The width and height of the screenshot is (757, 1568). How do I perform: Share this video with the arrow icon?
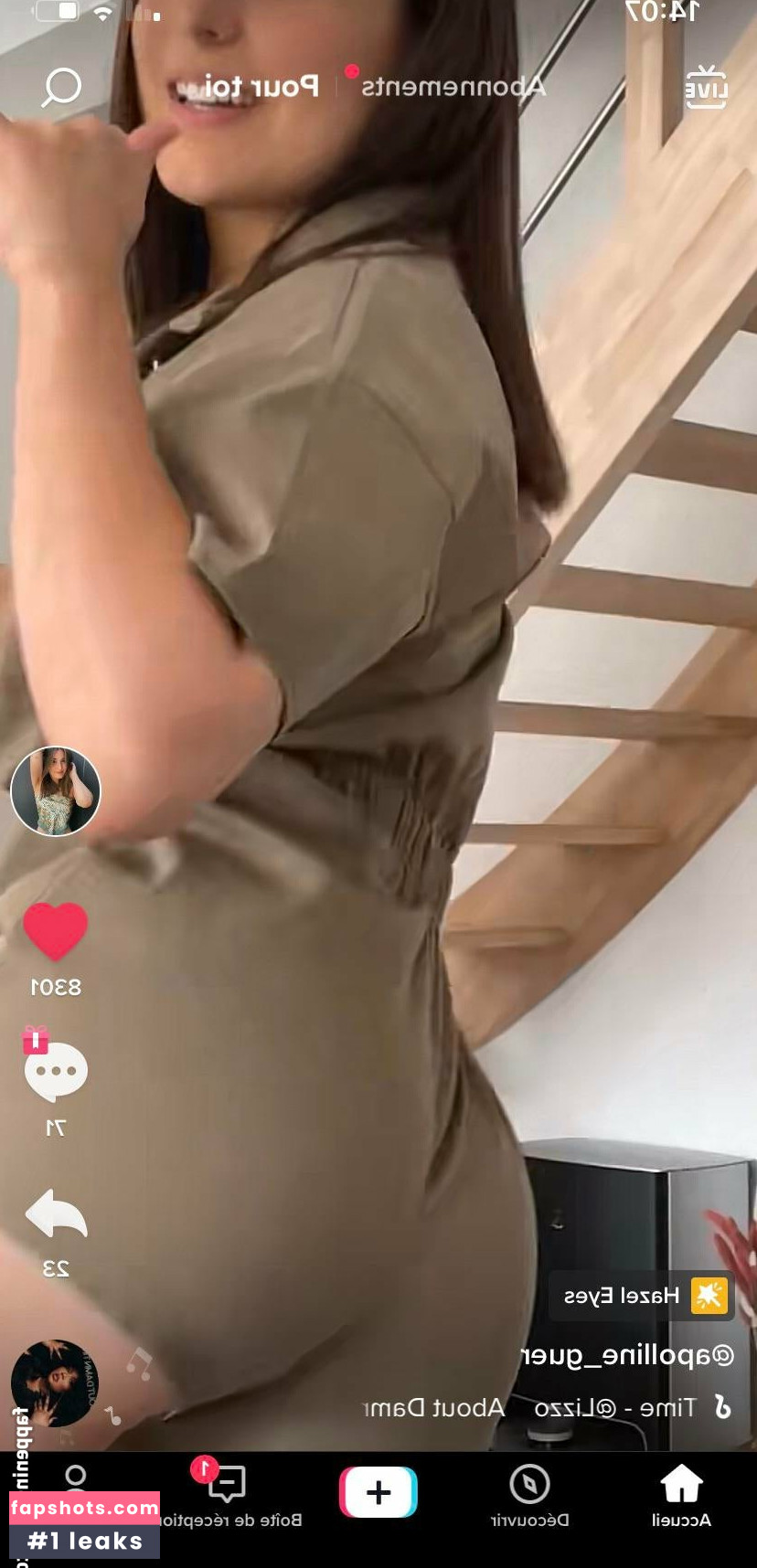[56, 1215]
